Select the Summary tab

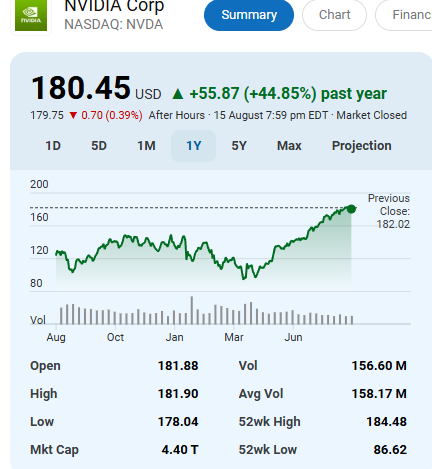pyautogui.click(x=249, y=15)
